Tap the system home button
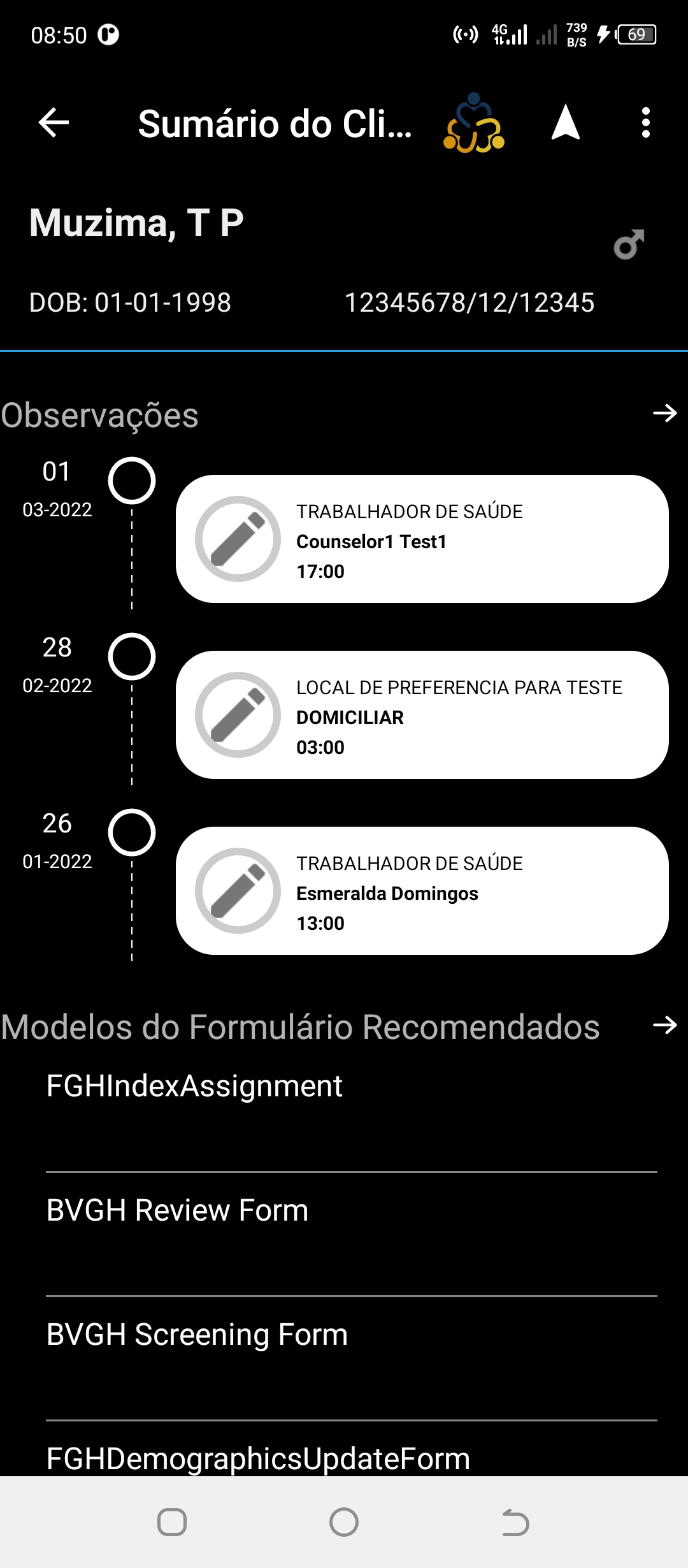The image size is (688, 1568). click(344, 1522)
